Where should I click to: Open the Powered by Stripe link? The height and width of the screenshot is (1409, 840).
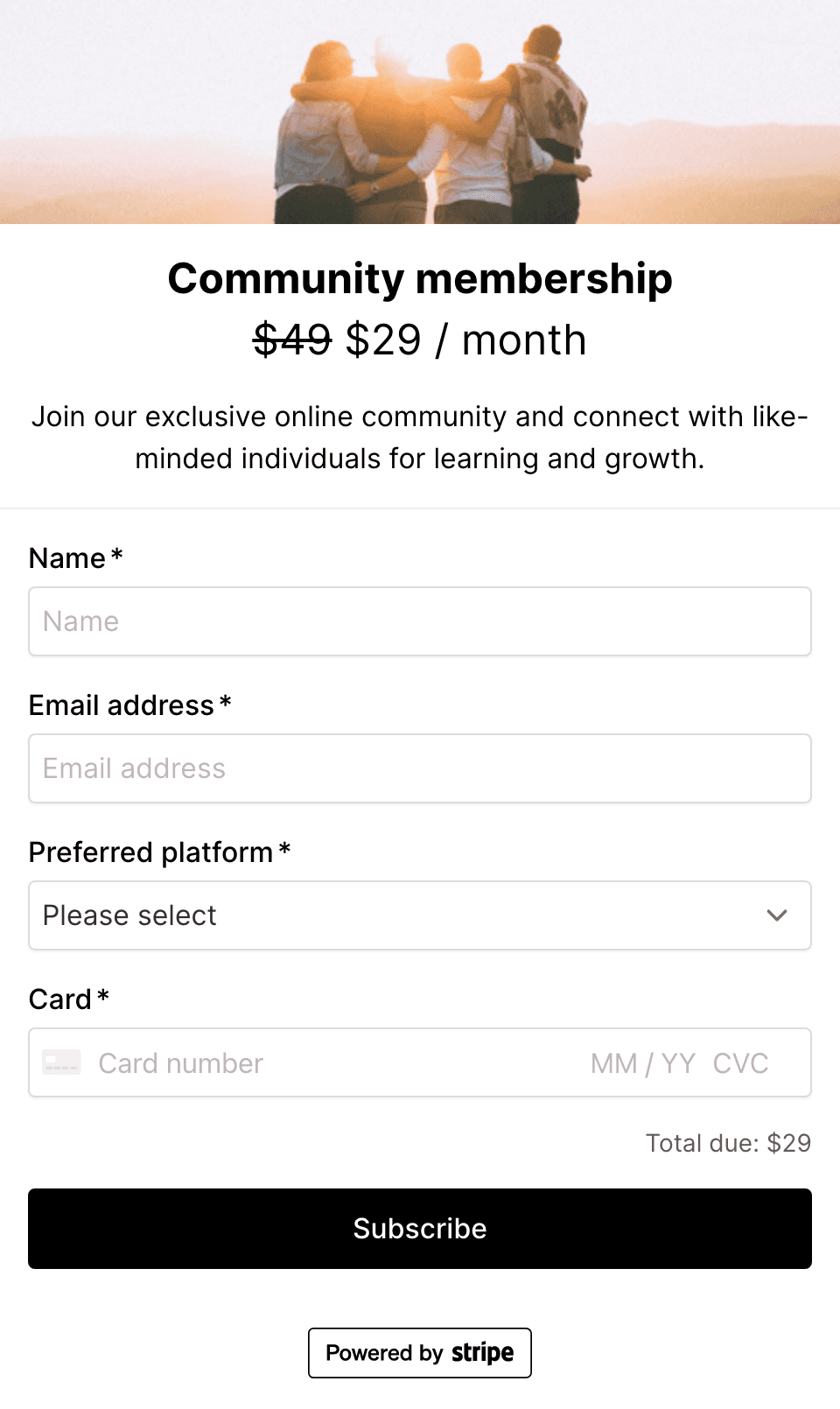pos(420,1353)
